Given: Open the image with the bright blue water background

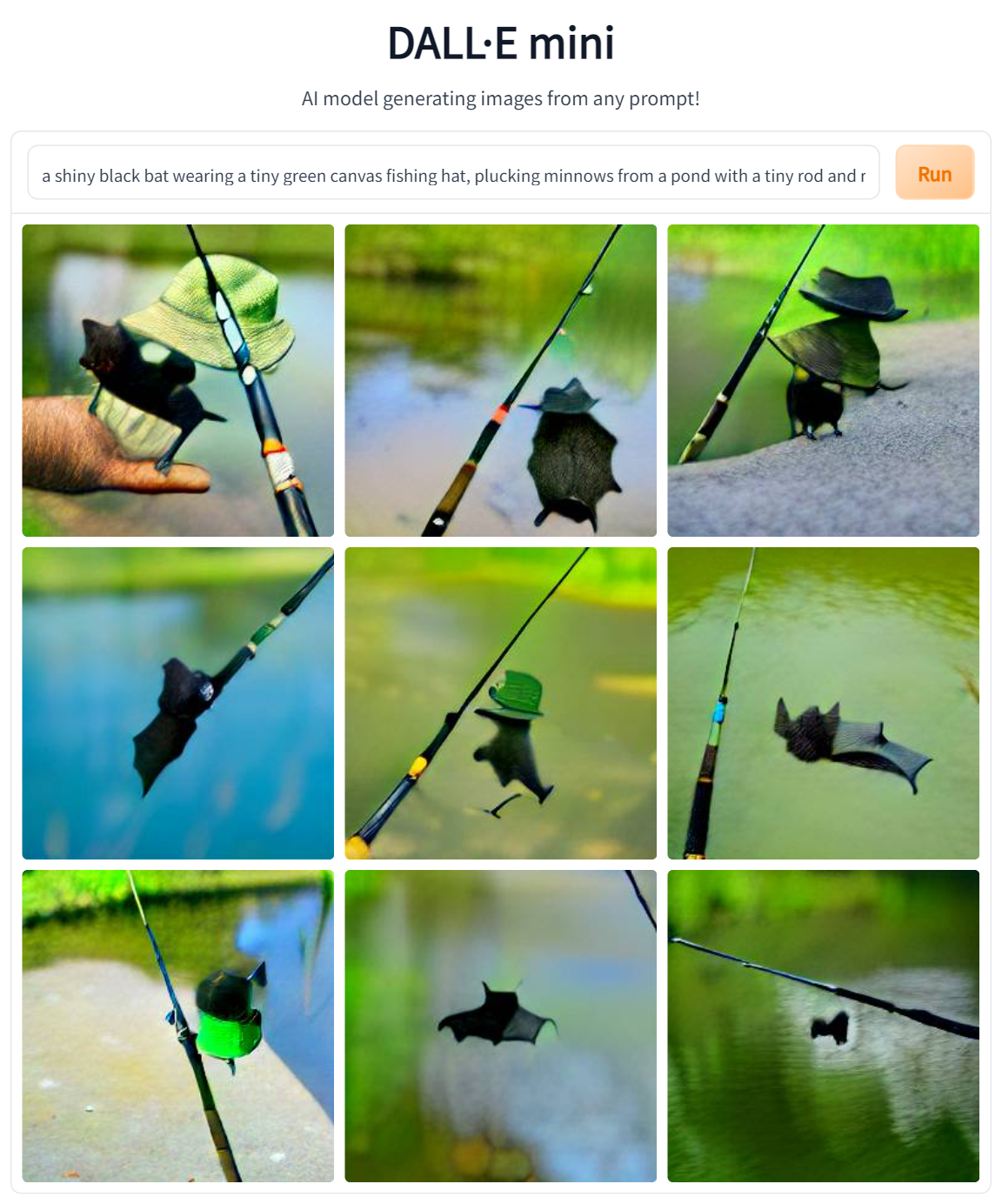Looking at the screenshot, I should coord(177,703).
